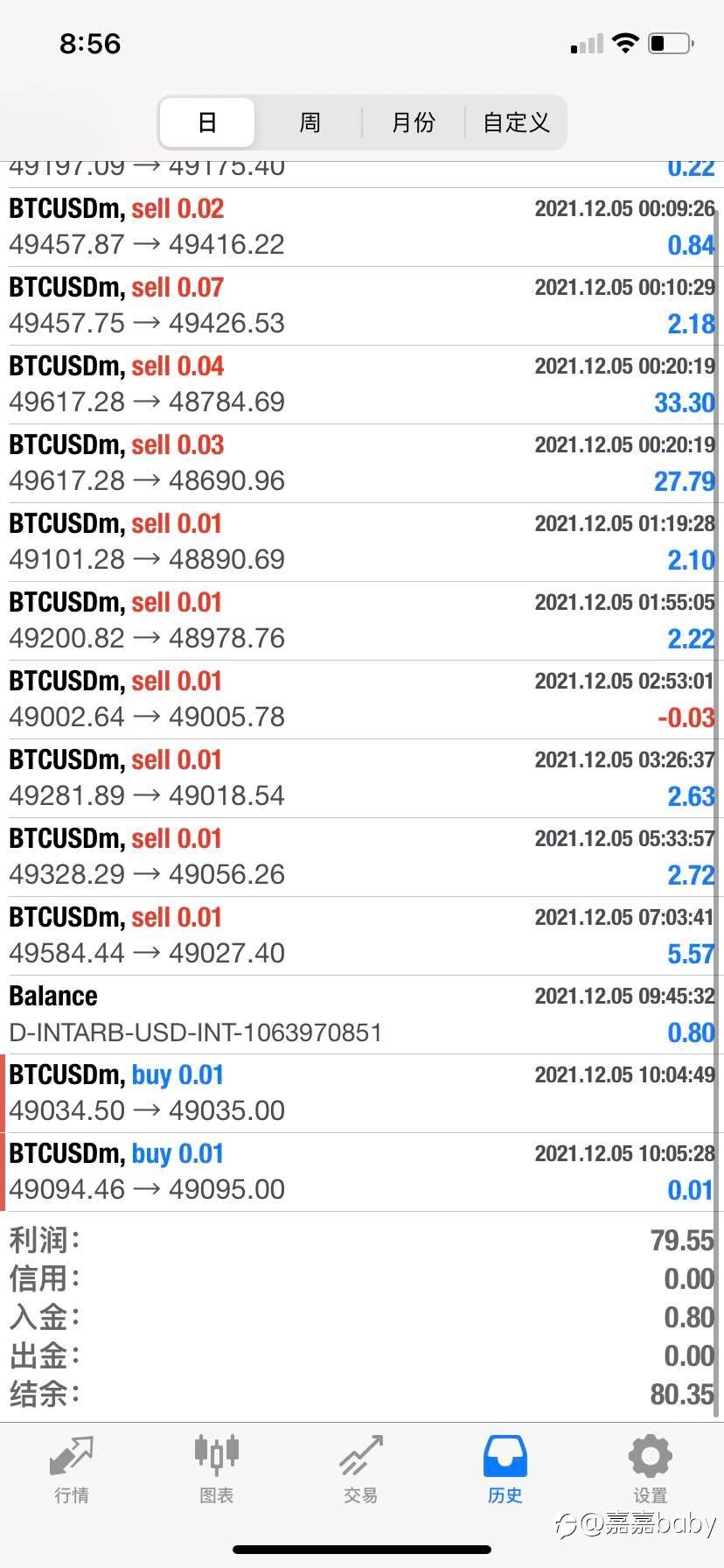Open the losing sell trade at 02:53:01
Image resolution: width=724 pixels, height=1568 pixels.
pos(362,699)
